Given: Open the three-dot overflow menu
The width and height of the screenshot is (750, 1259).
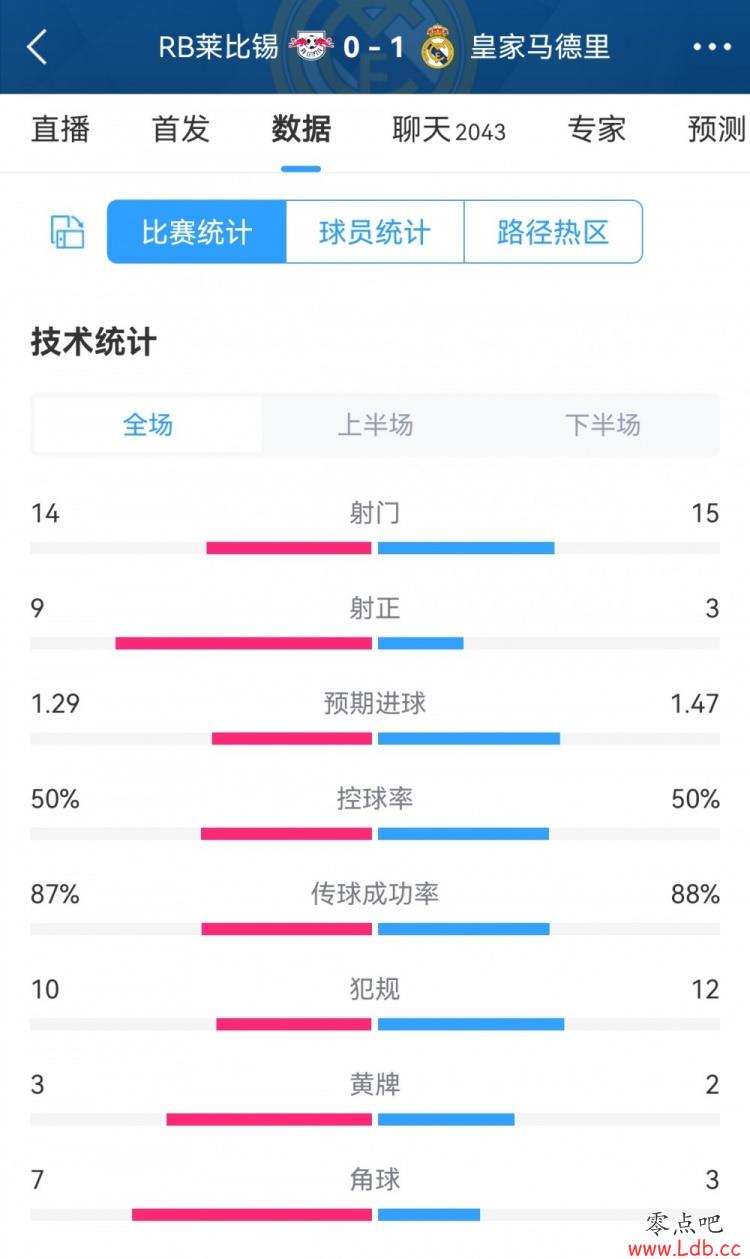Looking at the screenshot, I should tap(712, 47).
